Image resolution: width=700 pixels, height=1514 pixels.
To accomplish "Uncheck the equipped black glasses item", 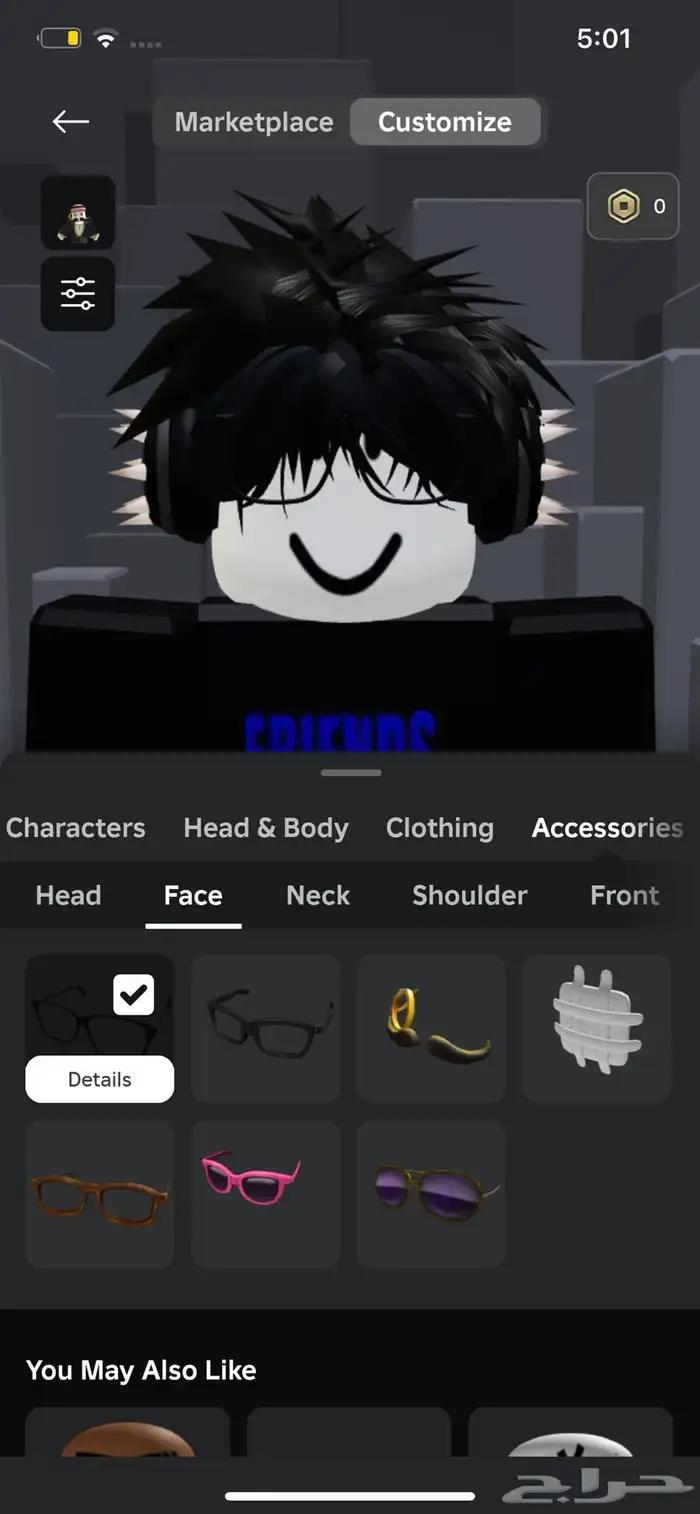I will click(133, 995).
